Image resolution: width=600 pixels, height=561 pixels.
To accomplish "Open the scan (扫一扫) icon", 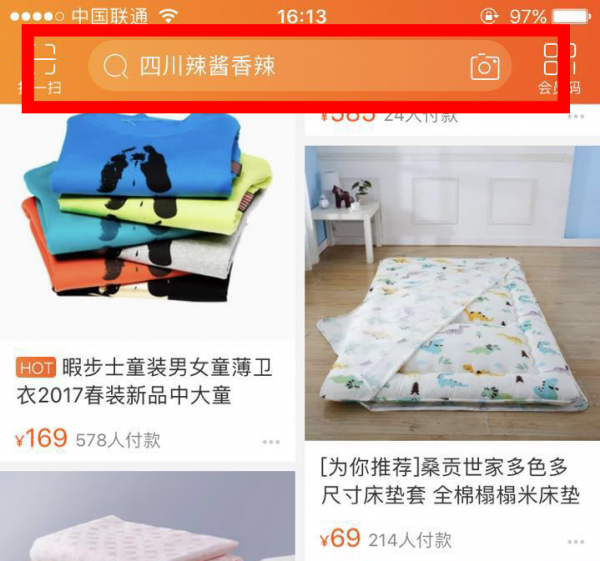I will point(42,66).
